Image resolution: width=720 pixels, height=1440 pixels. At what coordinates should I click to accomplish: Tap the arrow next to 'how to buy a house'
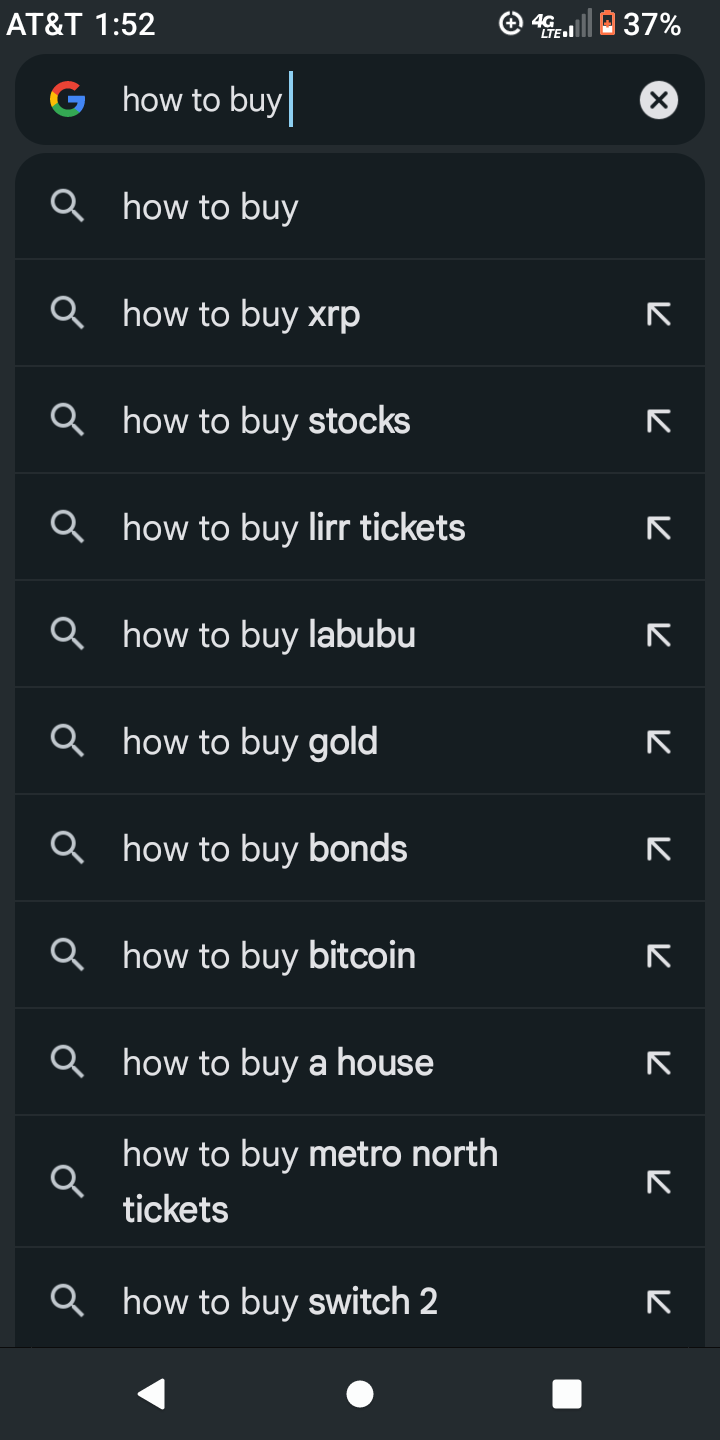(658, 1063)
